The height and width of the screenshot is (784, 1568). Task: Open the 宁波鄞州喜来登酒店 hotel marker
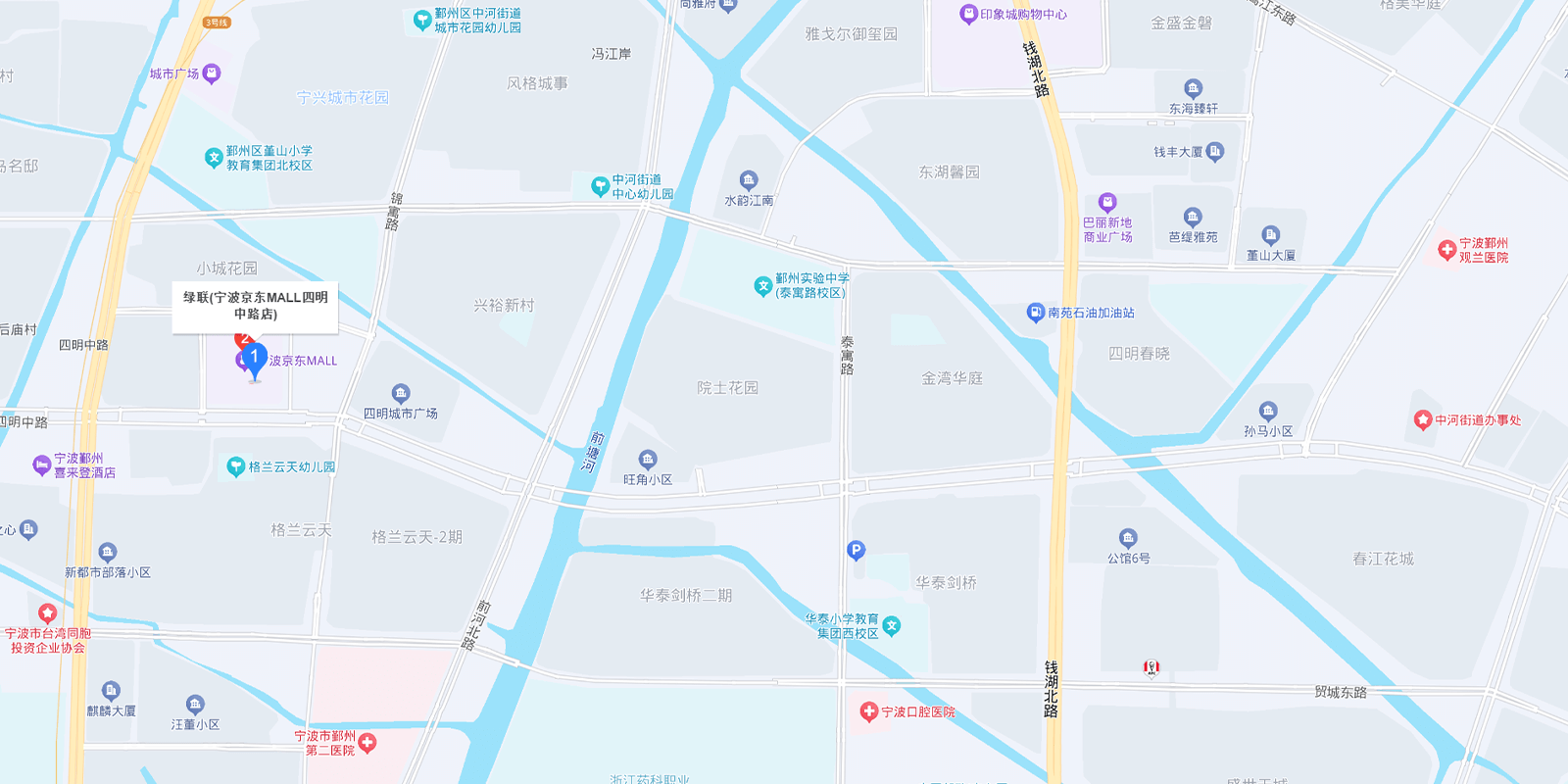[41, 465]
